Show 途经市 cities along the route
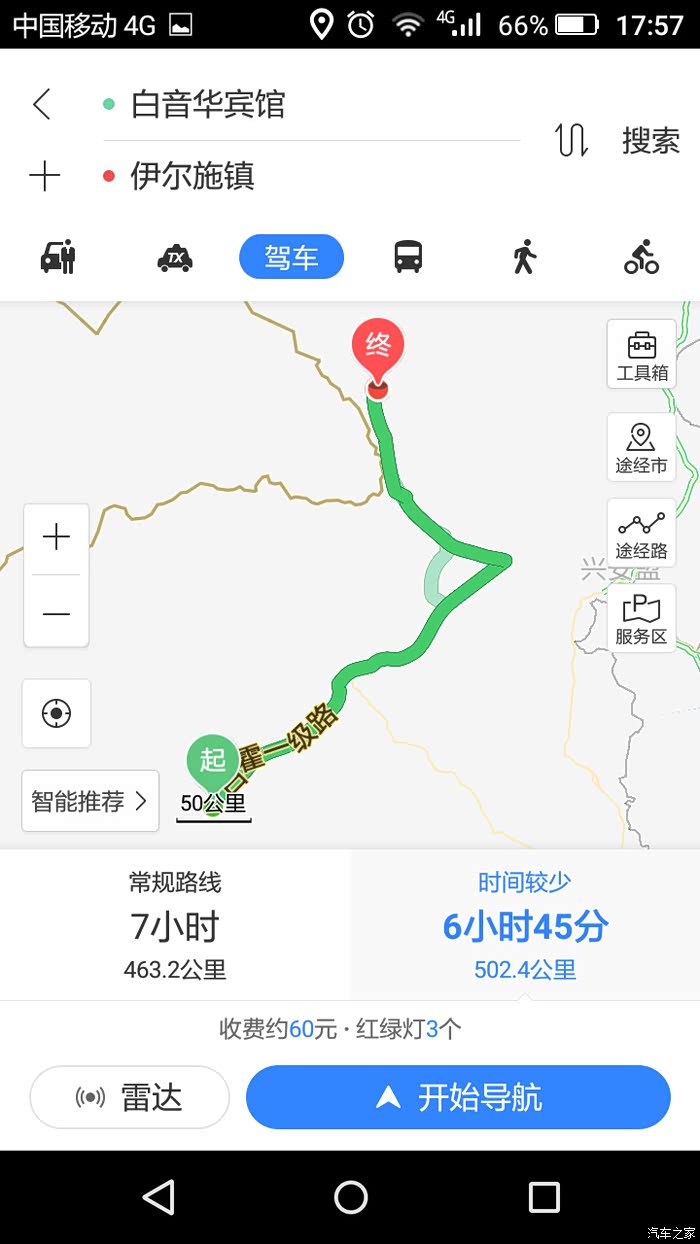 641,447
